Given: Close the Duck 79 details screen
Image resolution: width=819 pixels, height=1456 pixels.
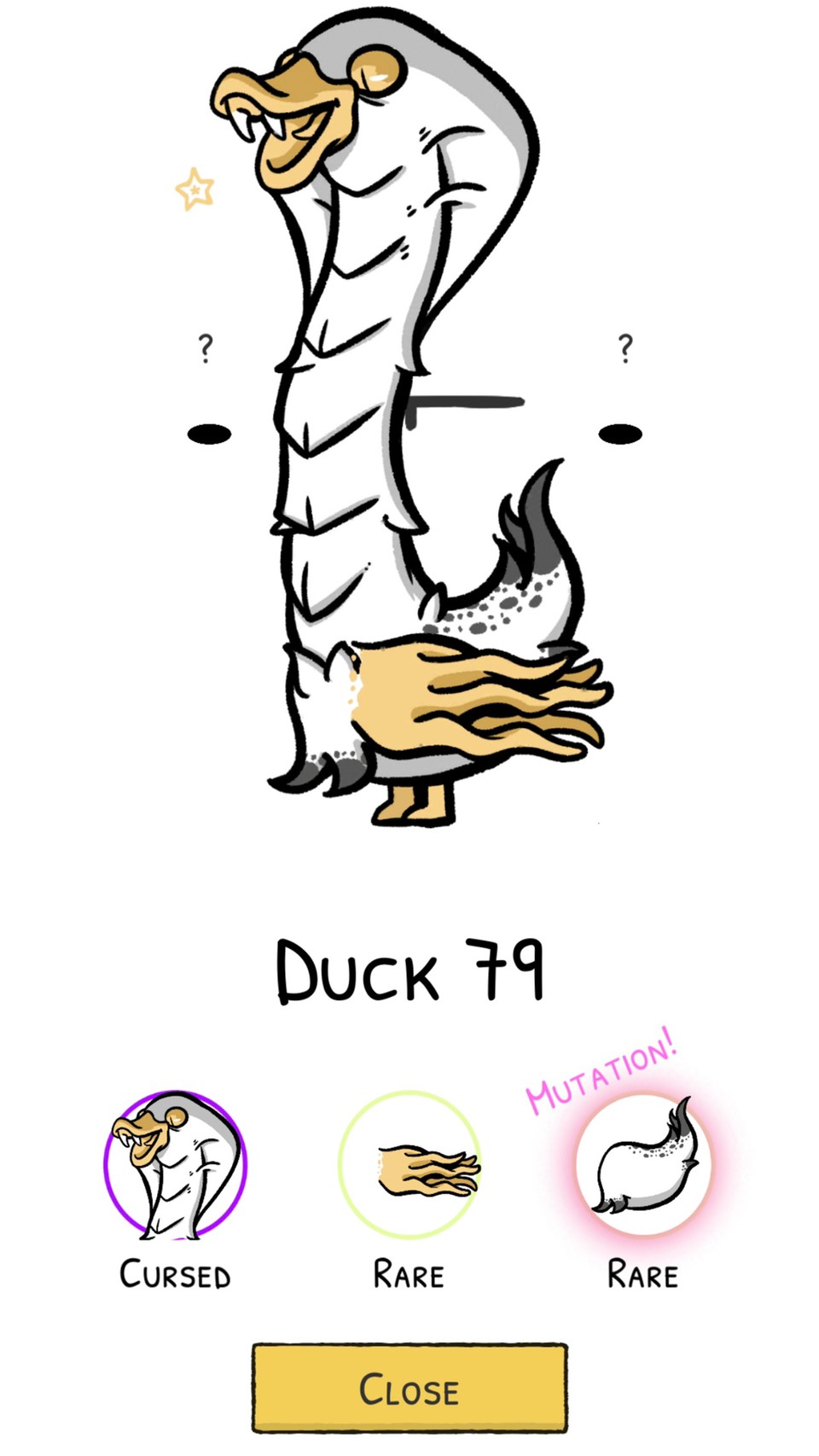Looking at the screenshot, I should 409,1389.
